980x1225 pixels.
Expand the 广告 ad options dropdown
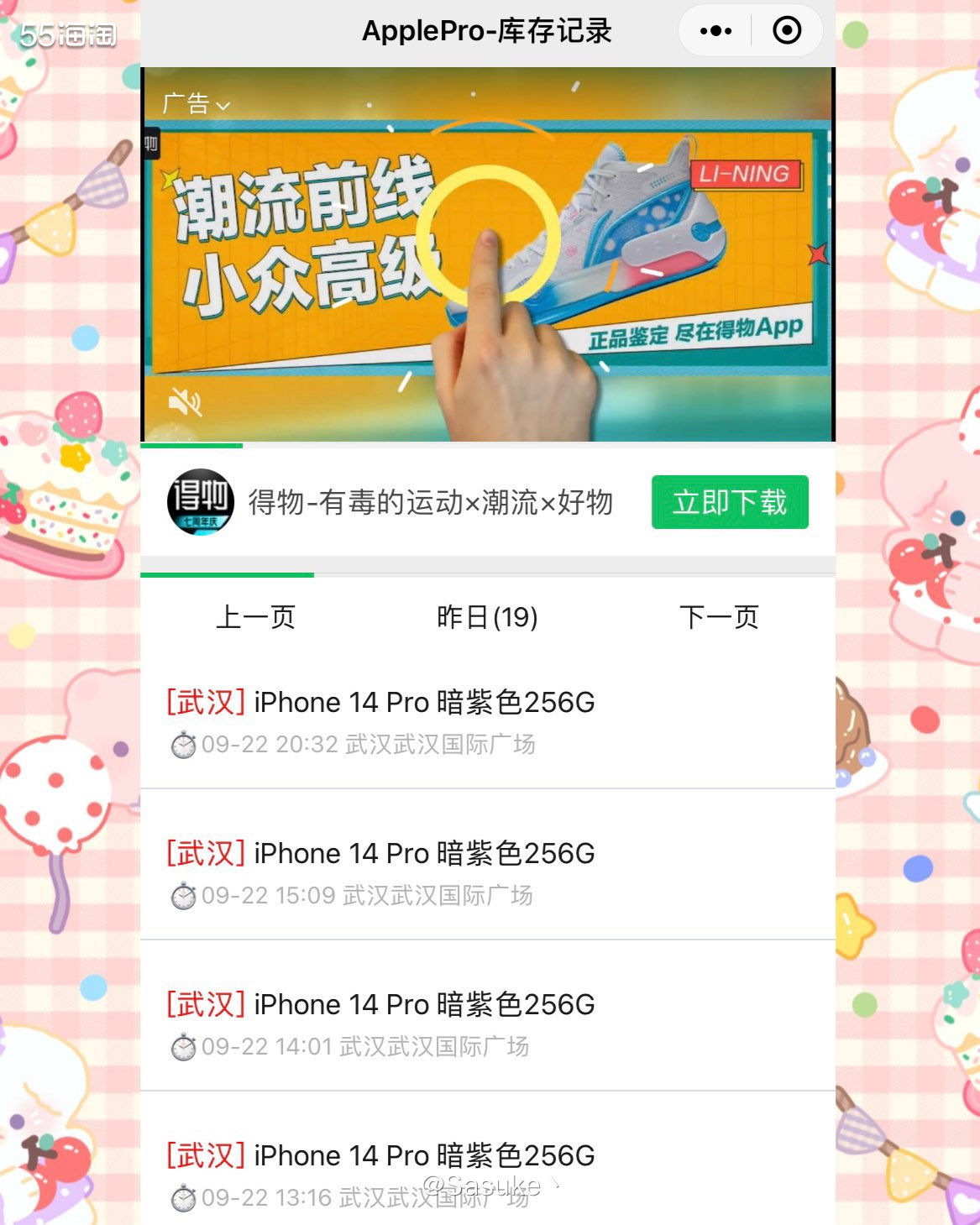click(x=196, y=104)
